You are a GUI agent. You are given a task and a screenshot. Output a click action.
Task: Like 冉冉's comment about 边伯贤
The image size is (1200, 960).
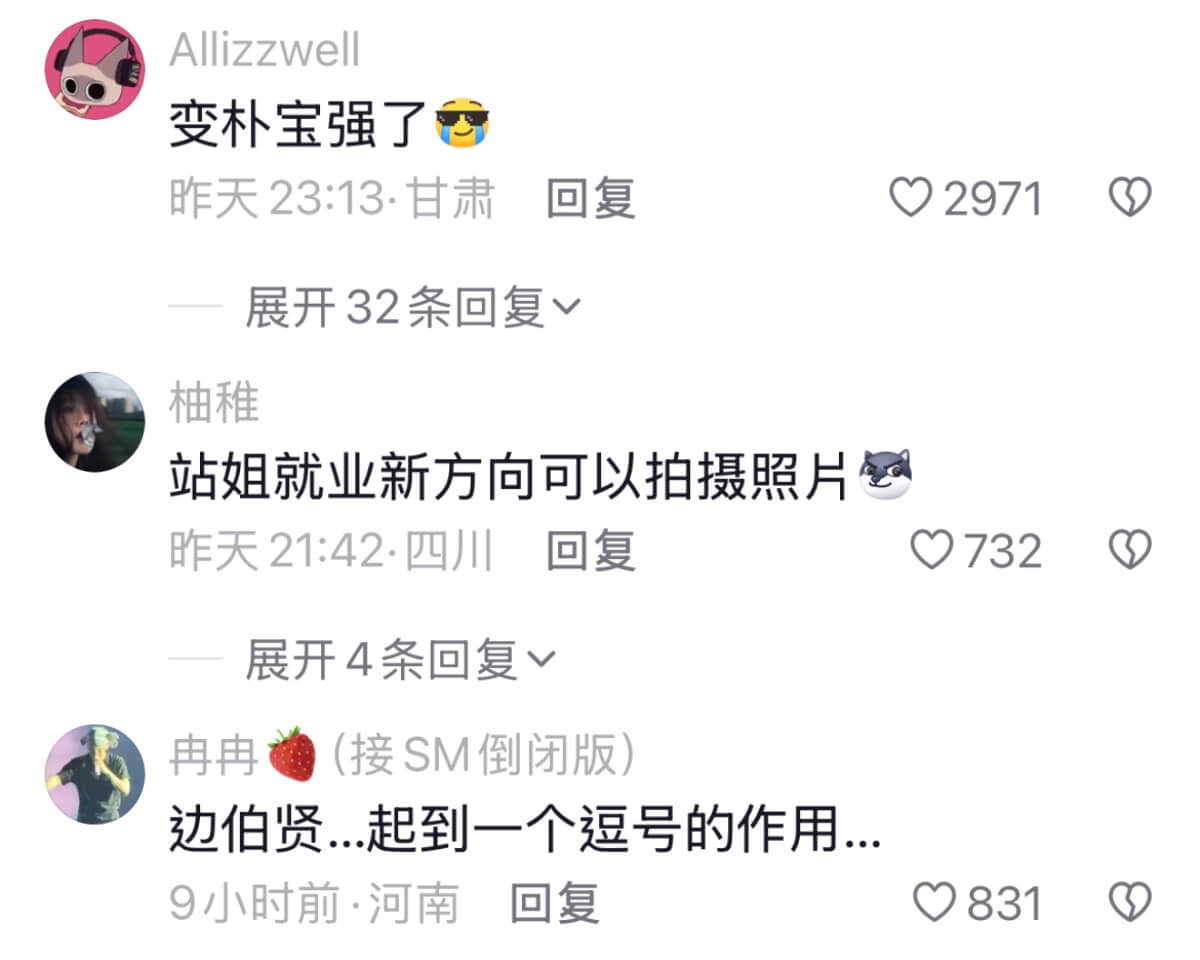pos(936,903)
